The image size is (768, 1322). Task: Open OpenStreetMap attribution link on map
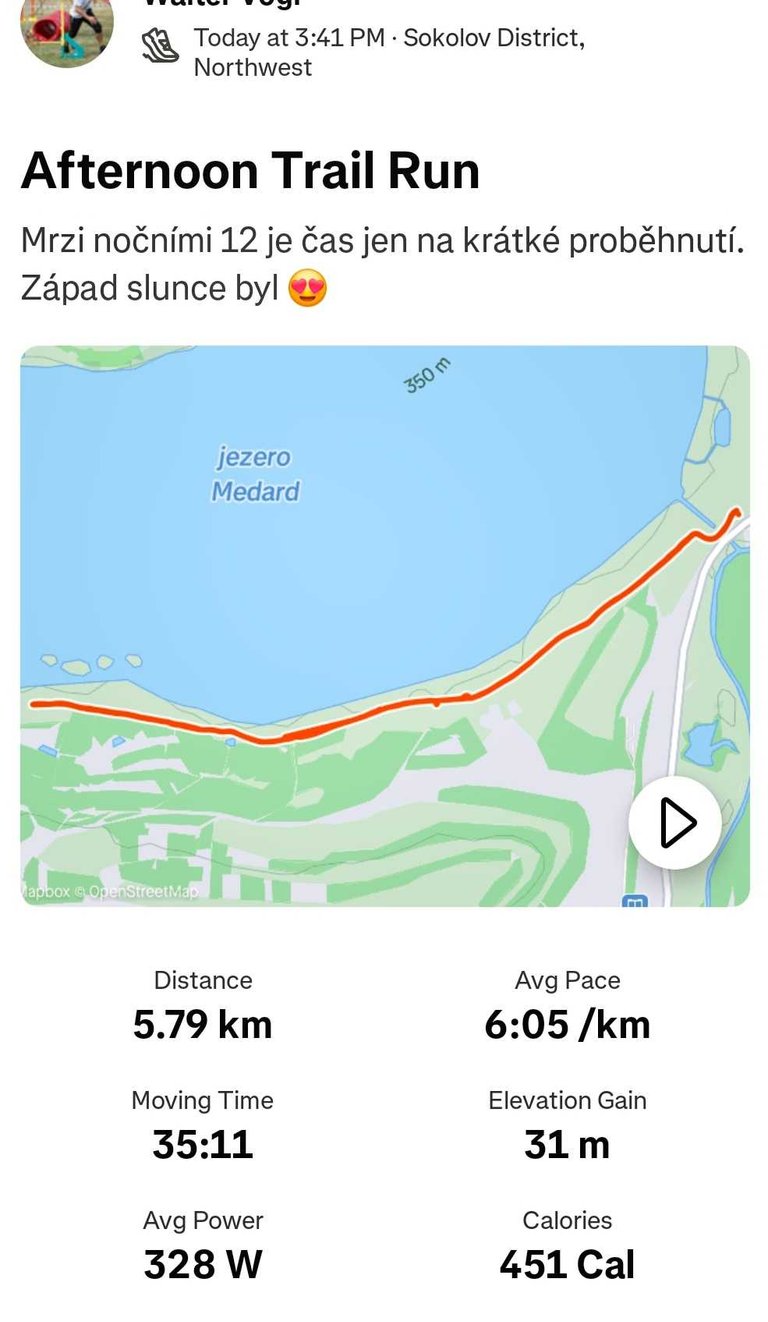point(142,891)
